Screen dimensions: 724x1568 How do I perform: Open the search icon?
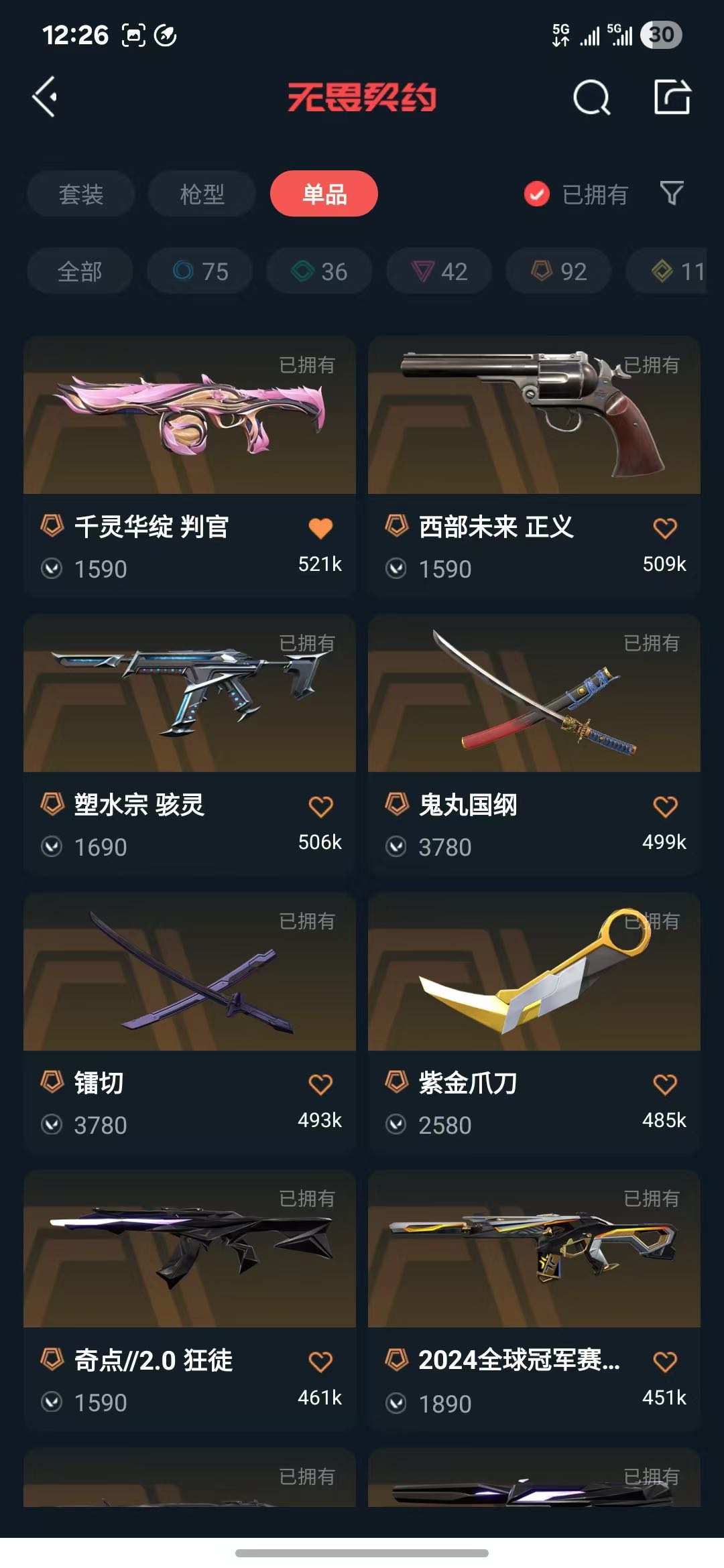coord(592,98)
